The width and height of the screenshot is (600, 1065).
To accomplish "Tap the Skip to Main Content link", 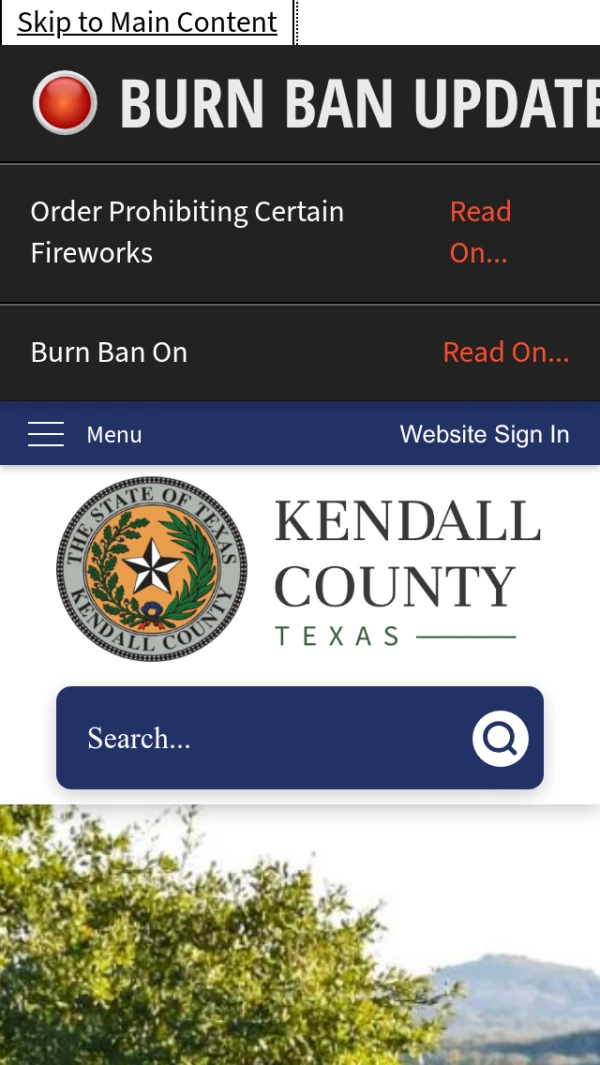I will 147,22.
